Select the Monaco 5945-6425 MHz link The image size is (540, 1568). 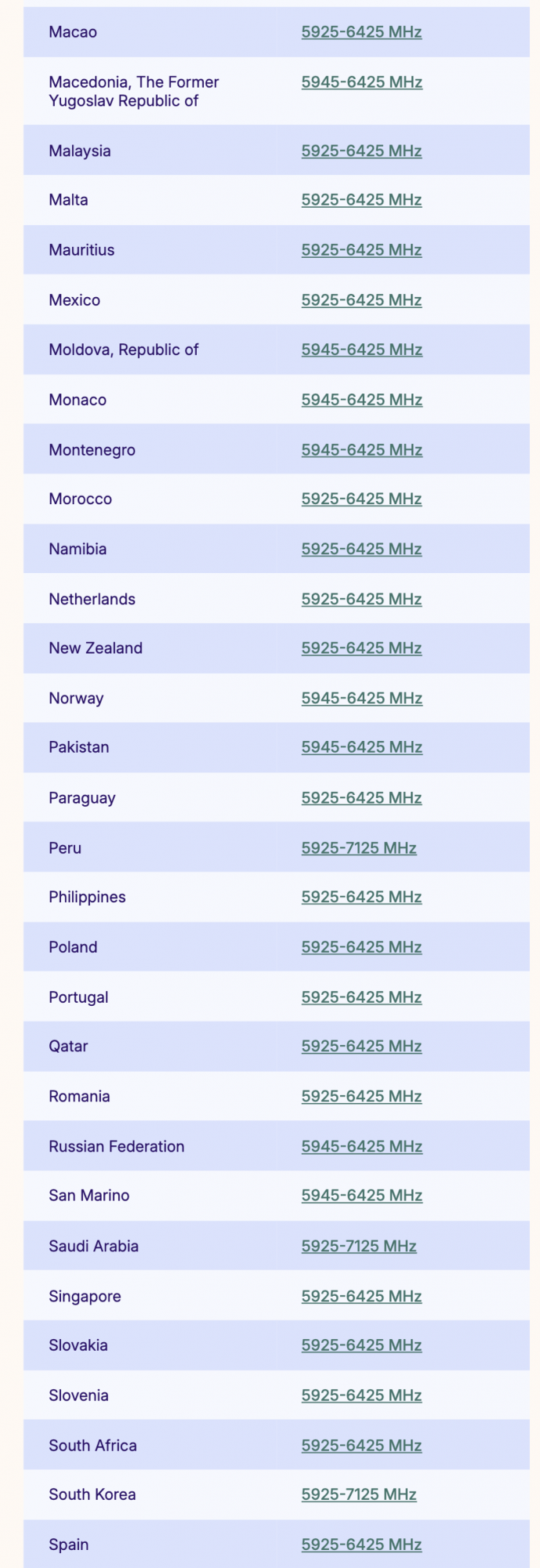(361, 400)
